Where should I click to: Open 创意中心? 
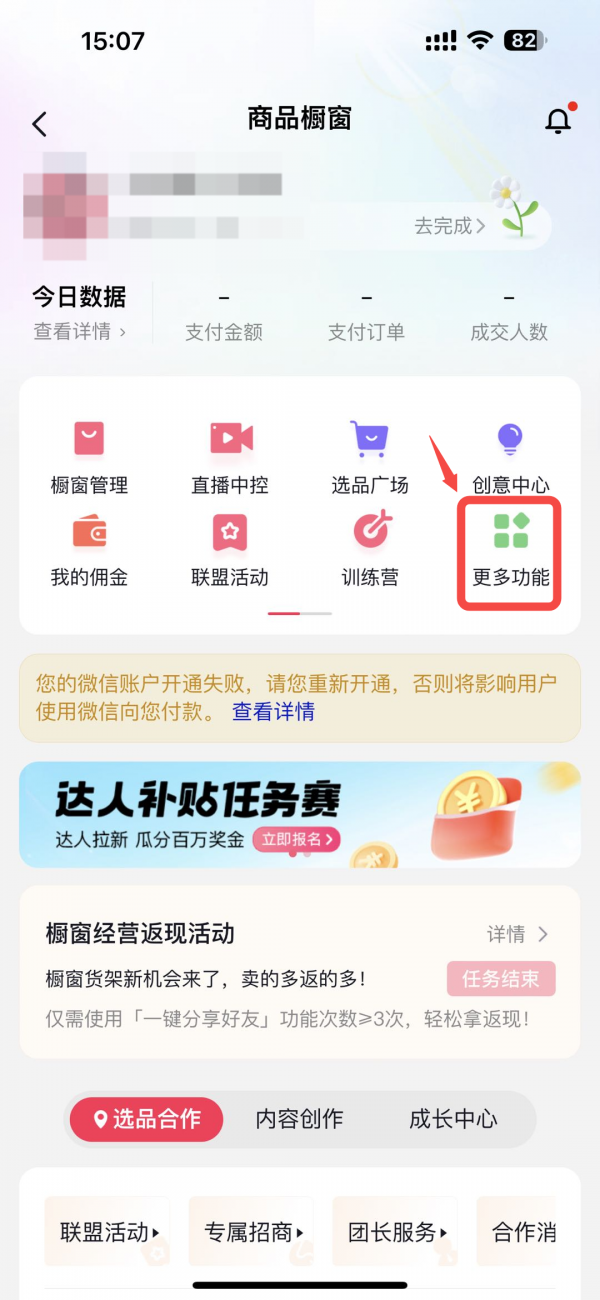[511, 458]
